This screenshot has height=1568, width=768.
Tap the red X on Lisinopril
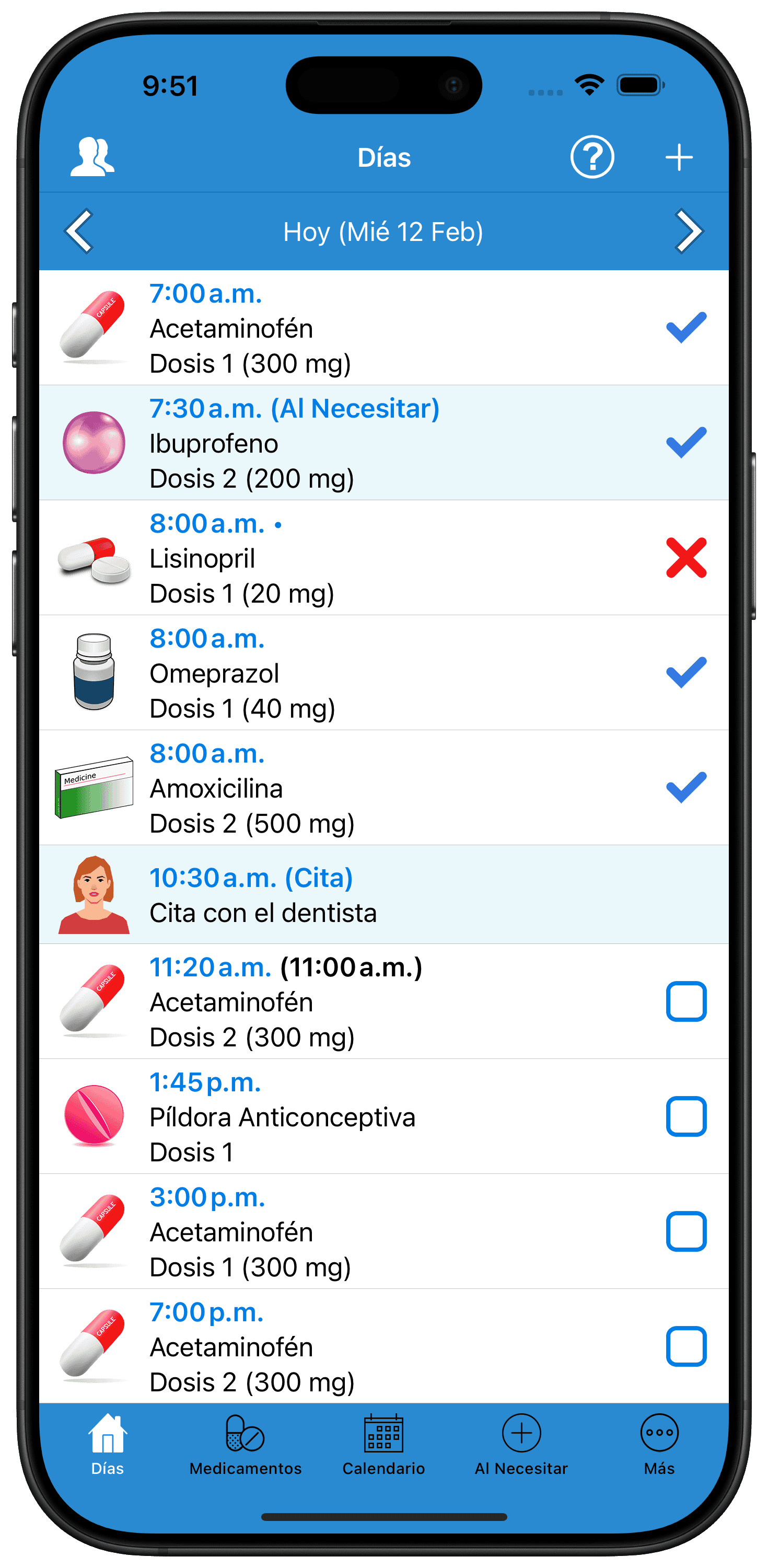686,558
